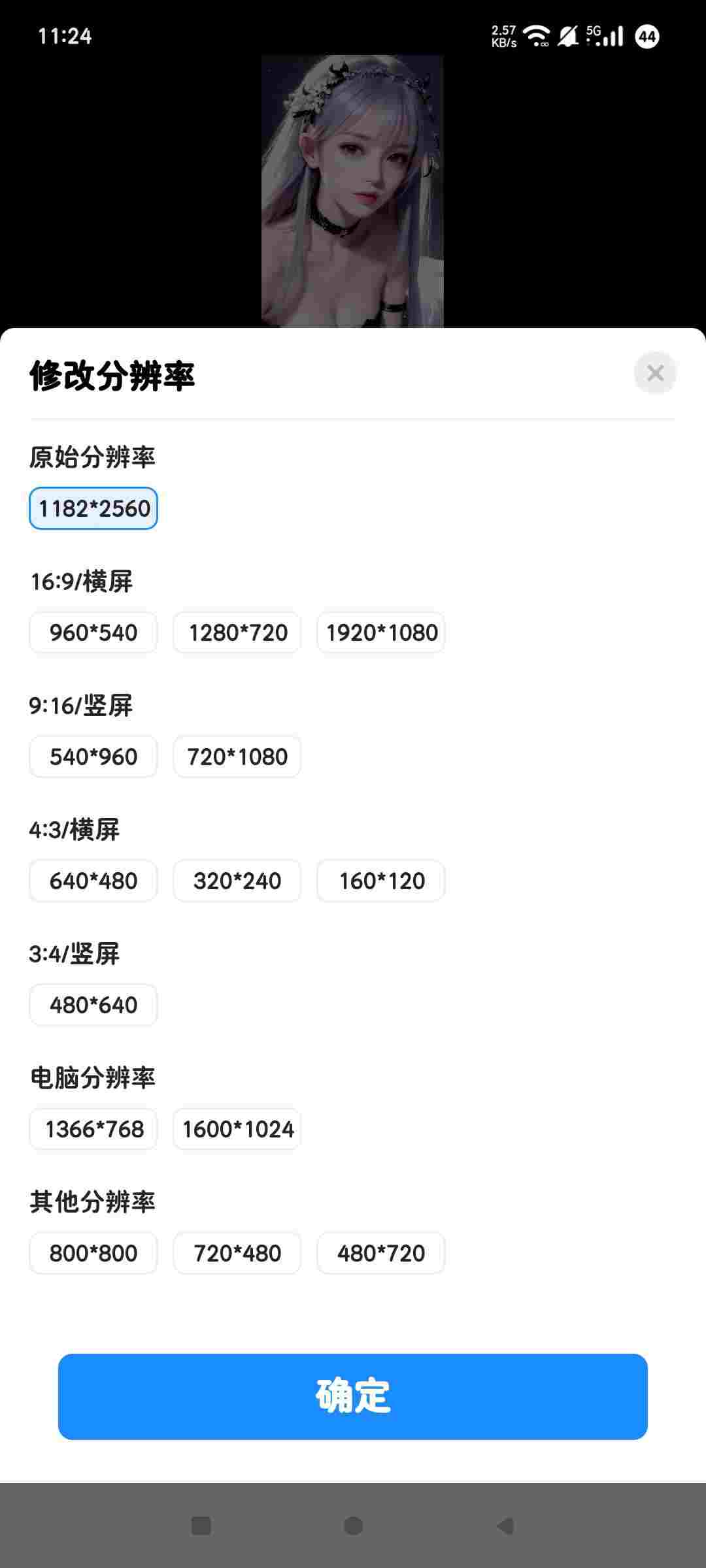706x1568 pixels.
Task: Select 1280*720 landscape resolution
Action: click(237, 632)
